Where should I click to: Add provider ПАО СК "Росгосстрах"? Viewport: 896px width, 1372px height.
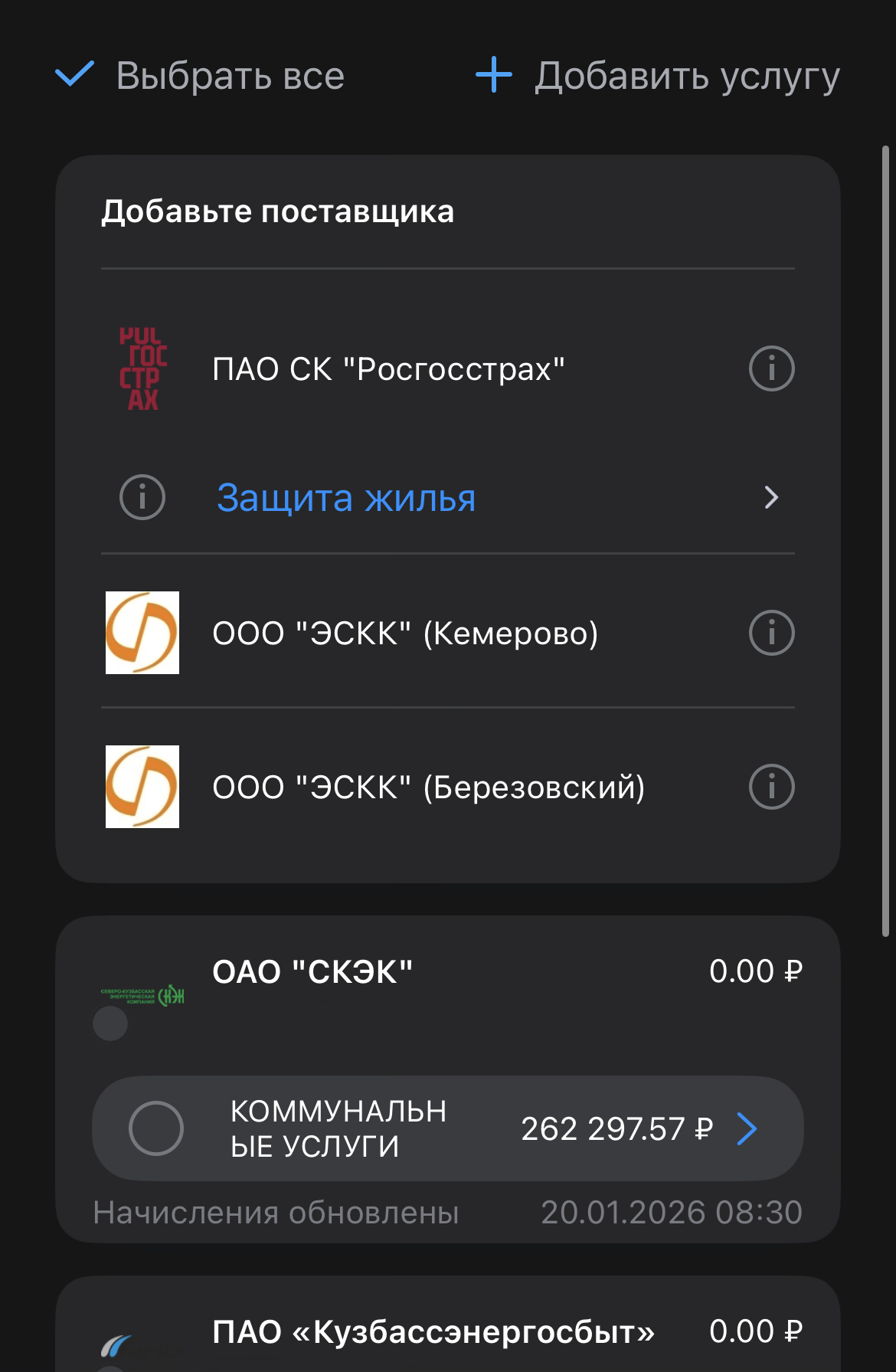coord(388,369)
